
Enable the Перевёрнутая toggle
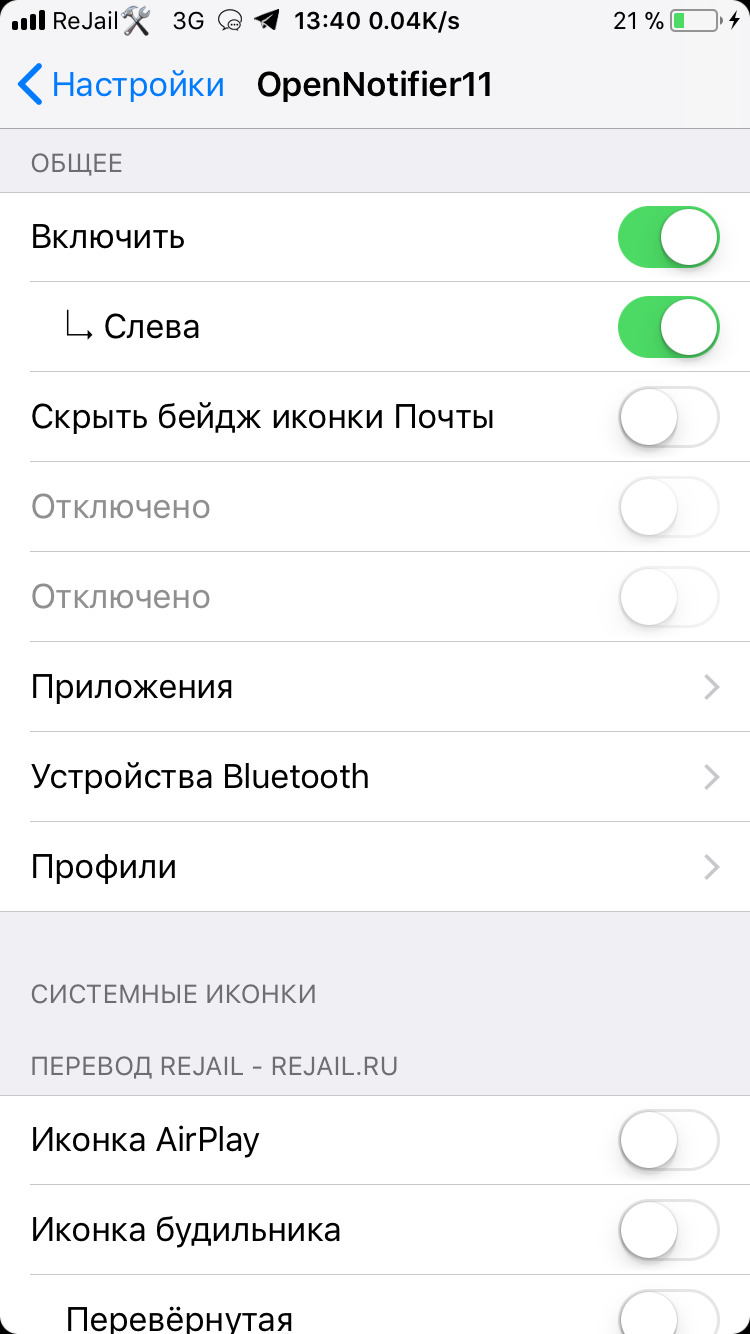[x=669, y=1313]
